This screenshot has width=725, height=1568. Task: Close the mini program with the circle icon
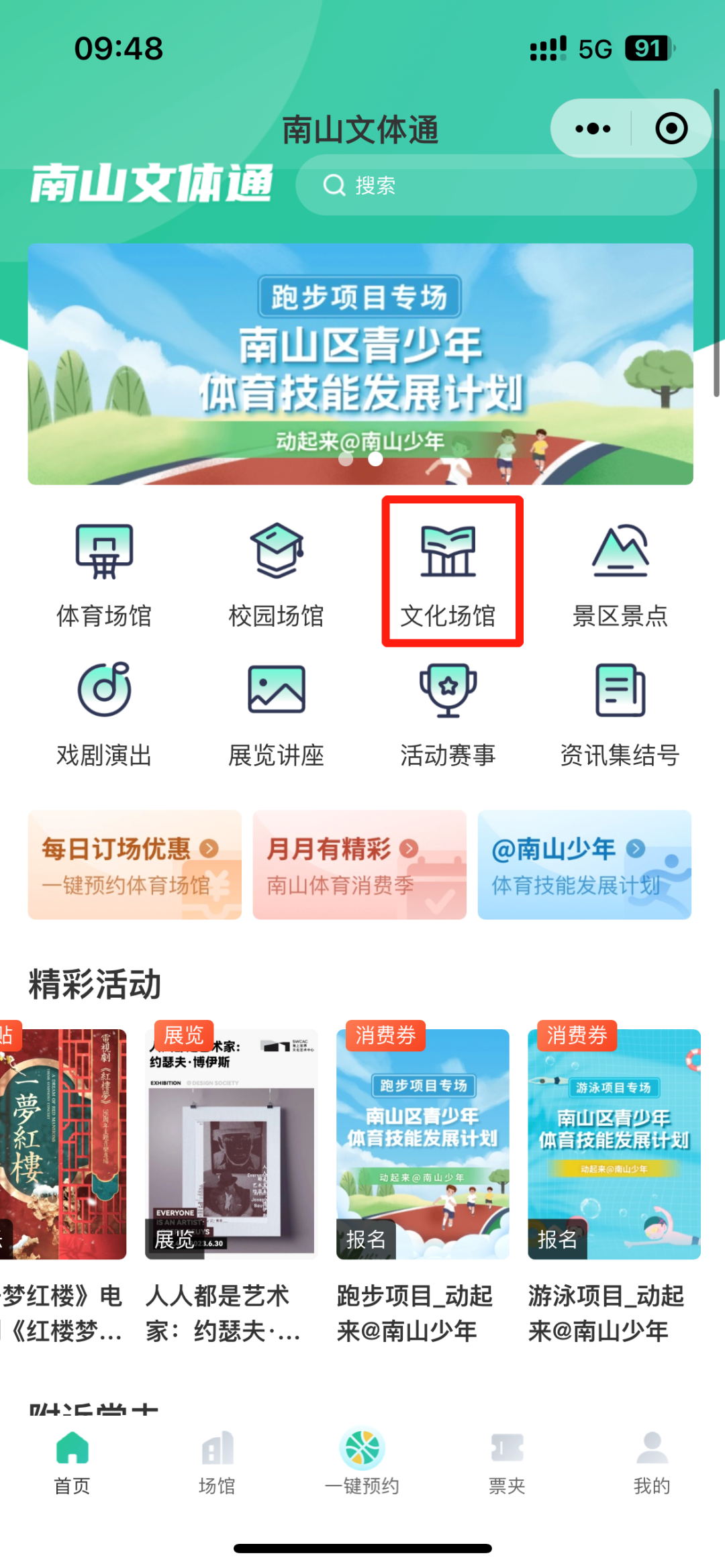671,128
